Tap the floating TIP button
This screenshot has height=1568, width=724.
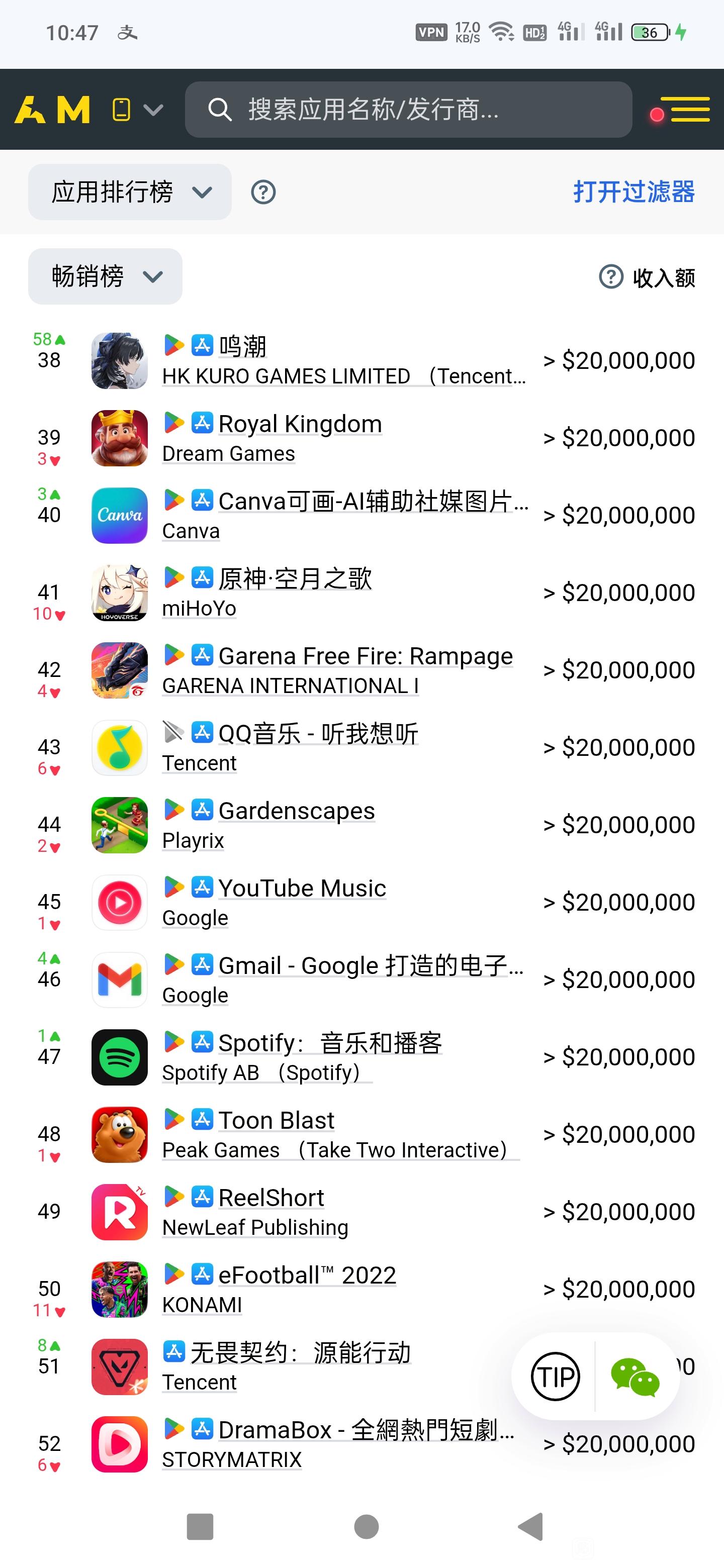[x=556, y=1376]
